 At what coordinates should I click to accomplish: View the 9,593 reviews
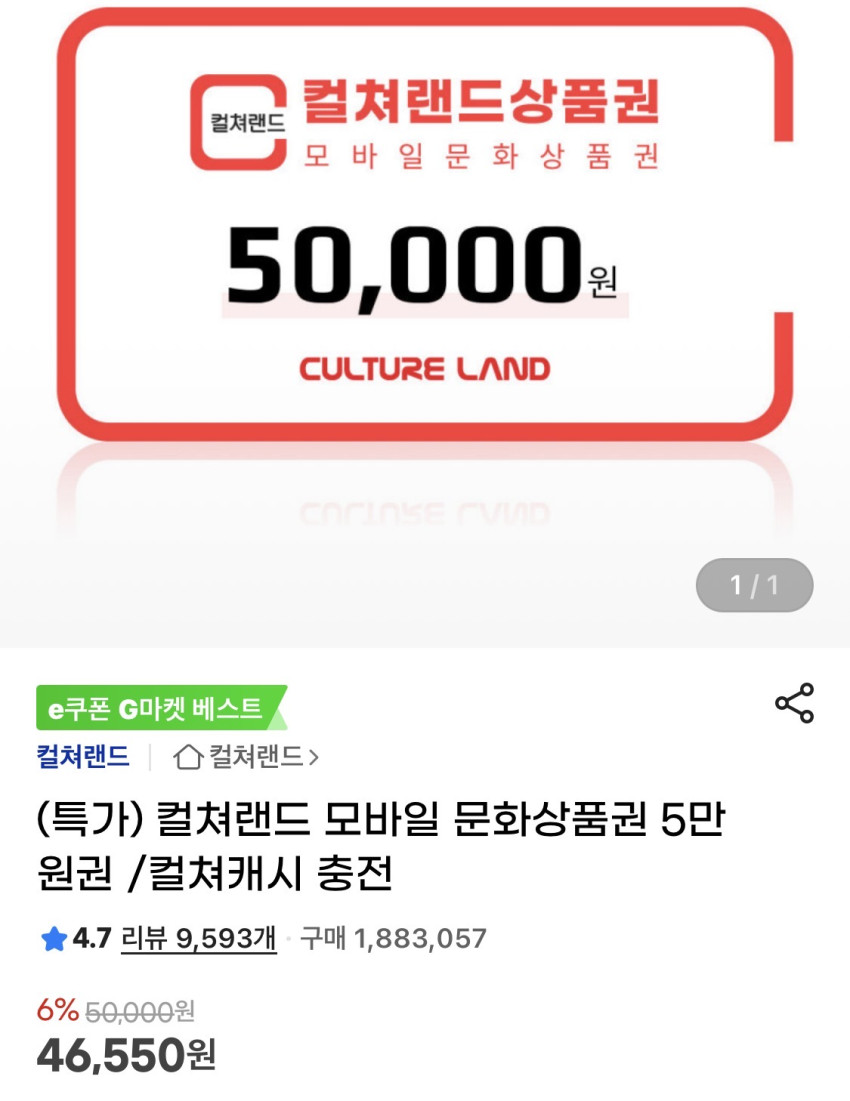pos(198,938)
